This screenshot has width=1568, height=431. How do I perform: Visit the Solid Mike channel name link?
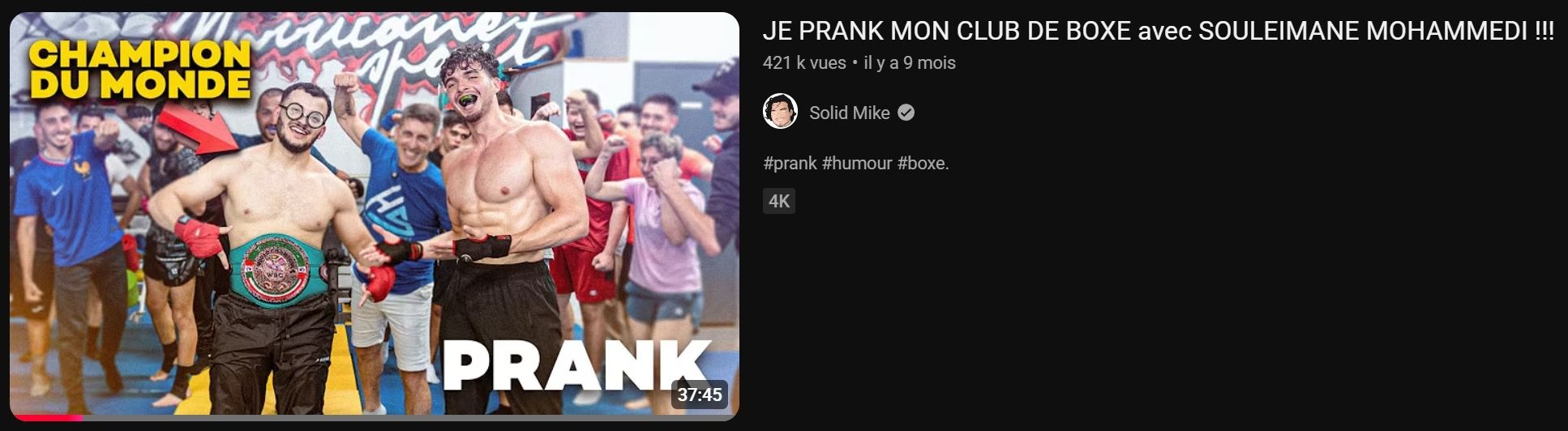click(x=849, y=113)
